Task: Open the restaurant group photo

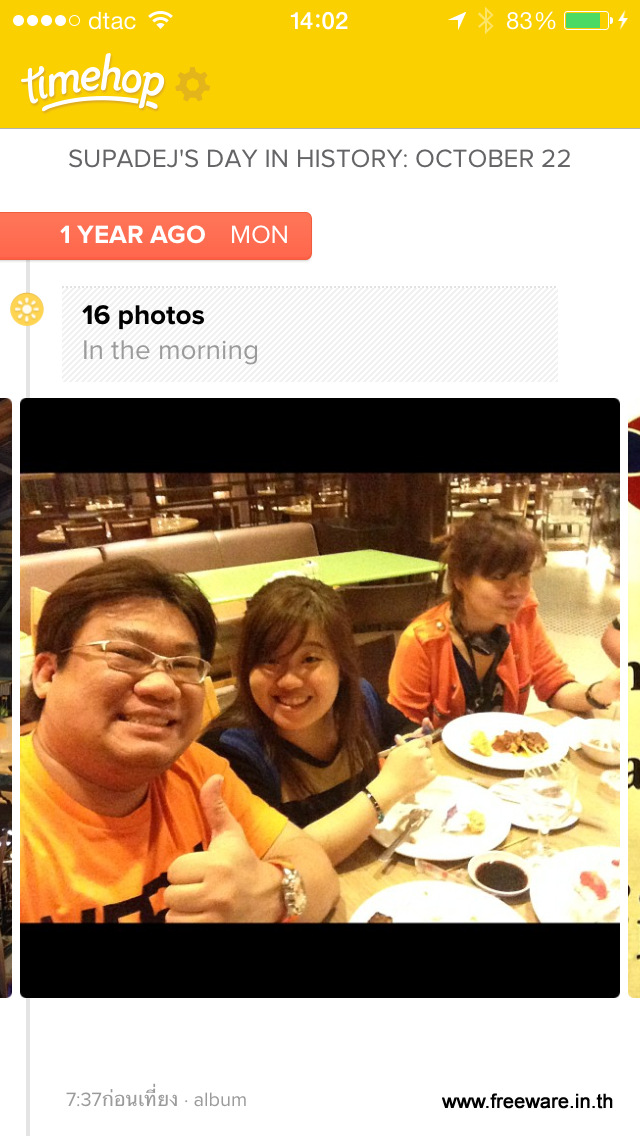Action: click(x=320, y=697)
